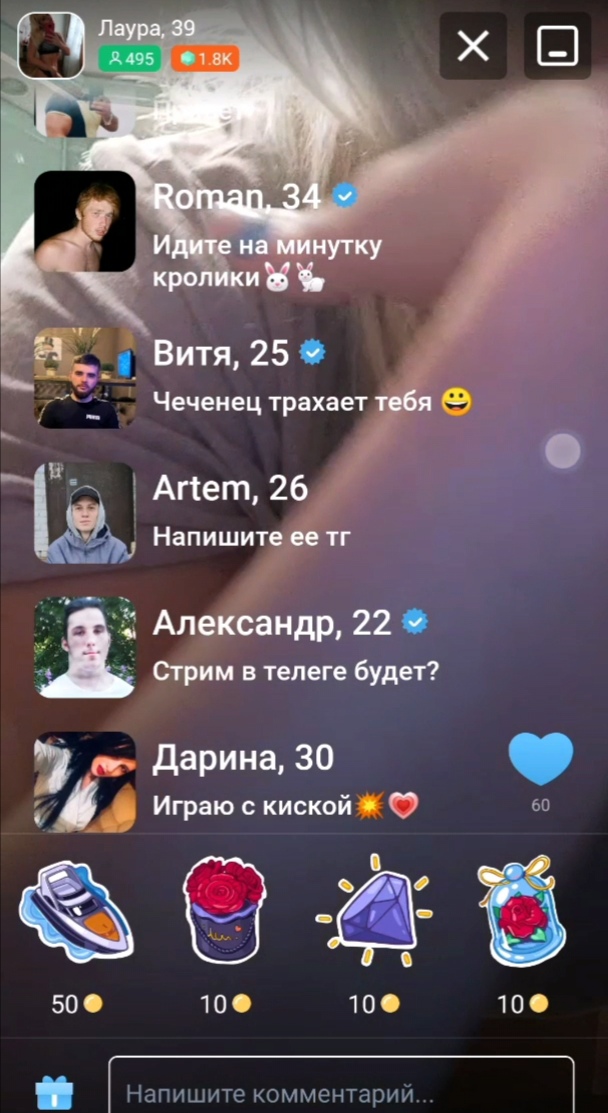The height and width of the screenshot is (1113, 608).
Task: Open Artem's profile avatar
Action: [x=85, y=512]
